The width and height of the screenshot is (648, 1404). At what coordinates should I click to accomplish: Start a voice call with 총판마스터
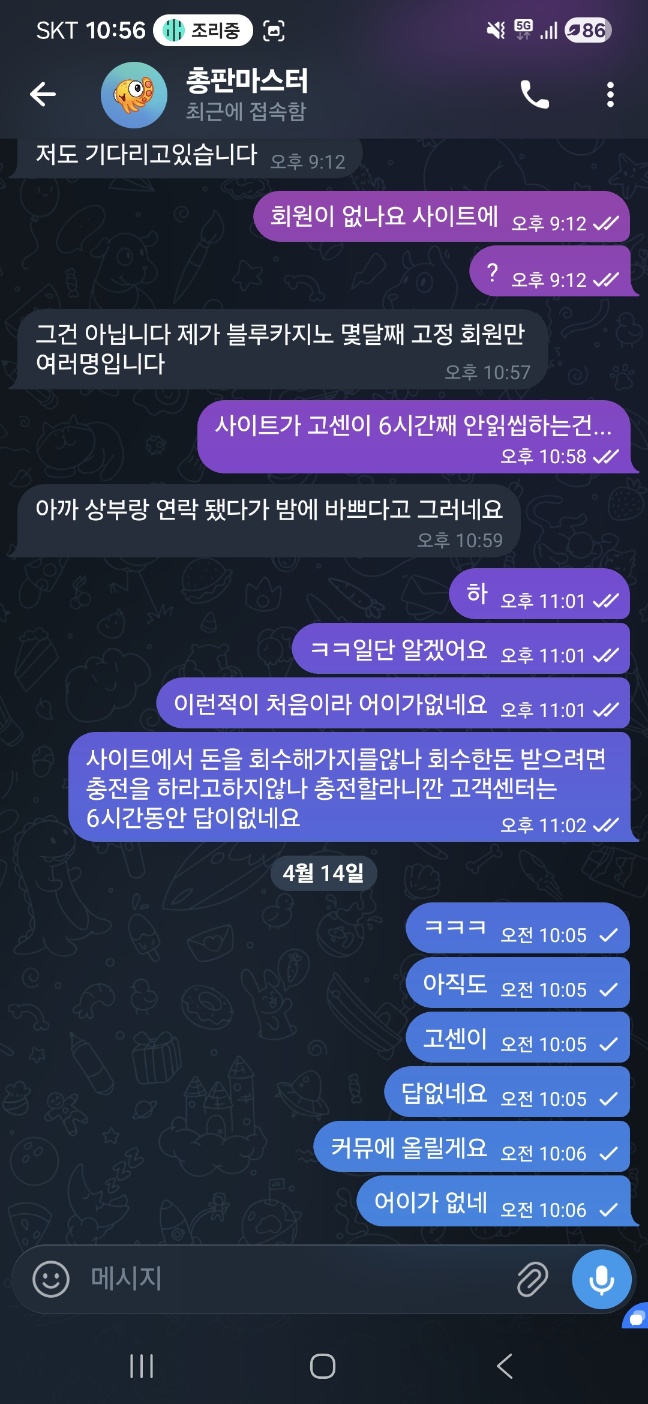[x=535, y=95]
